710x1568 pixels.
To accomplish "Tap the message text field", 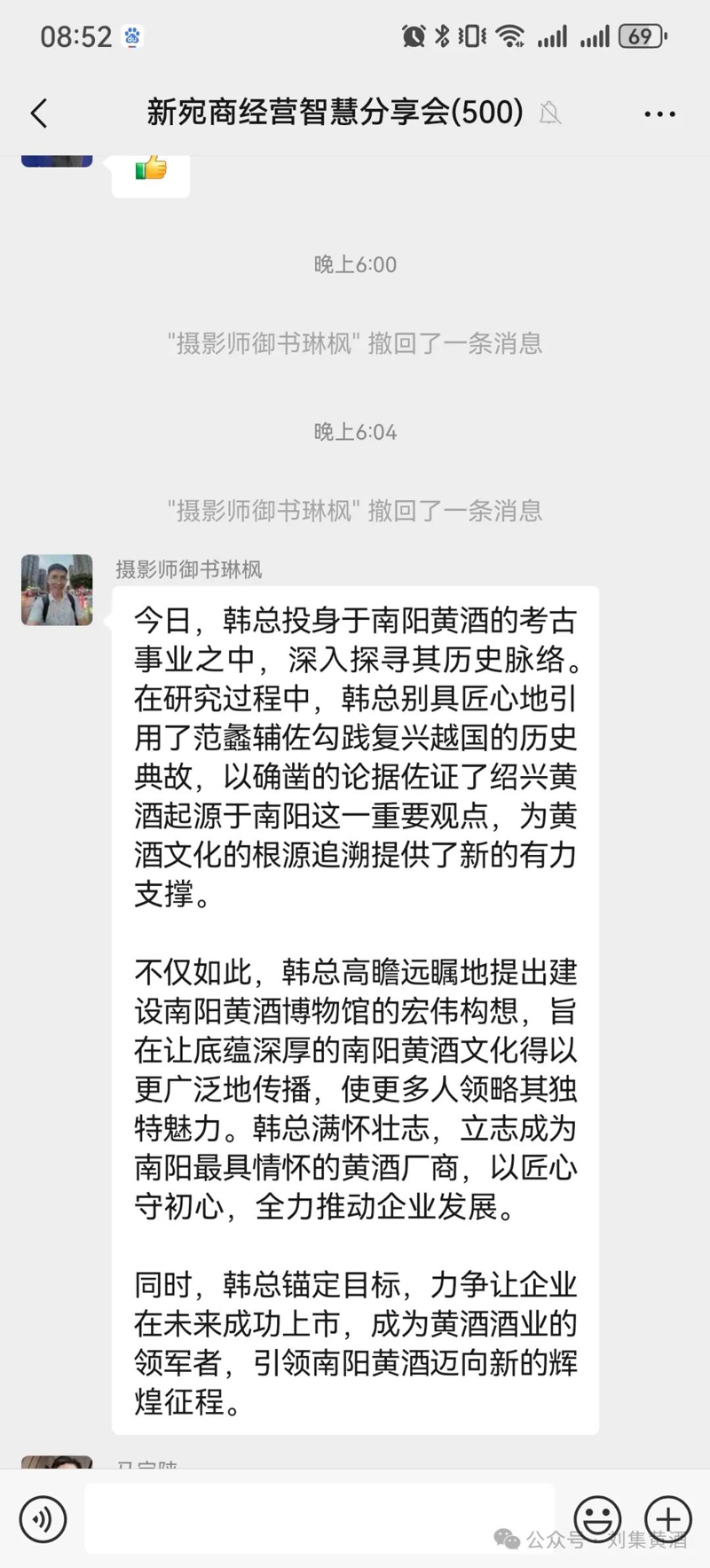I will click(319, 1518).
